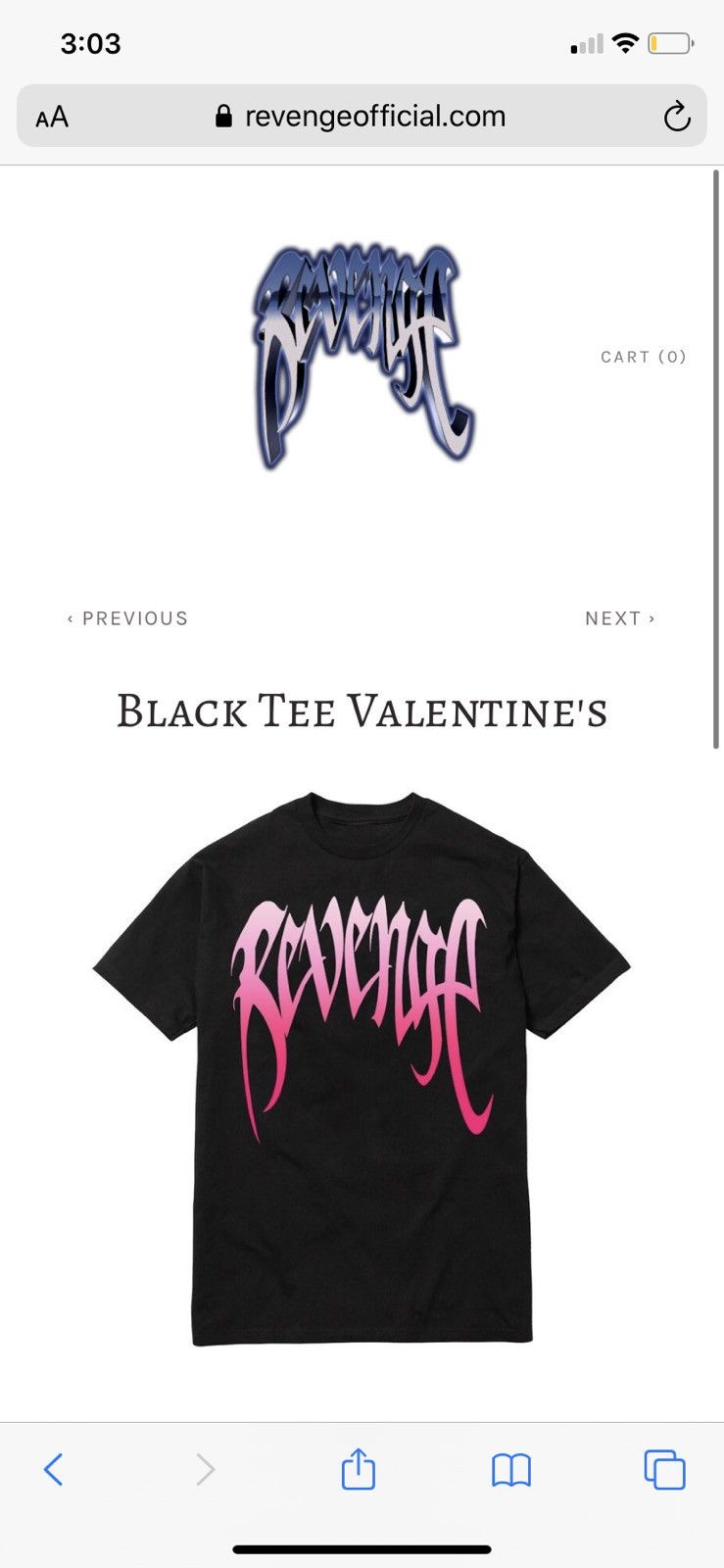Reload the current page

click(676, 118)
